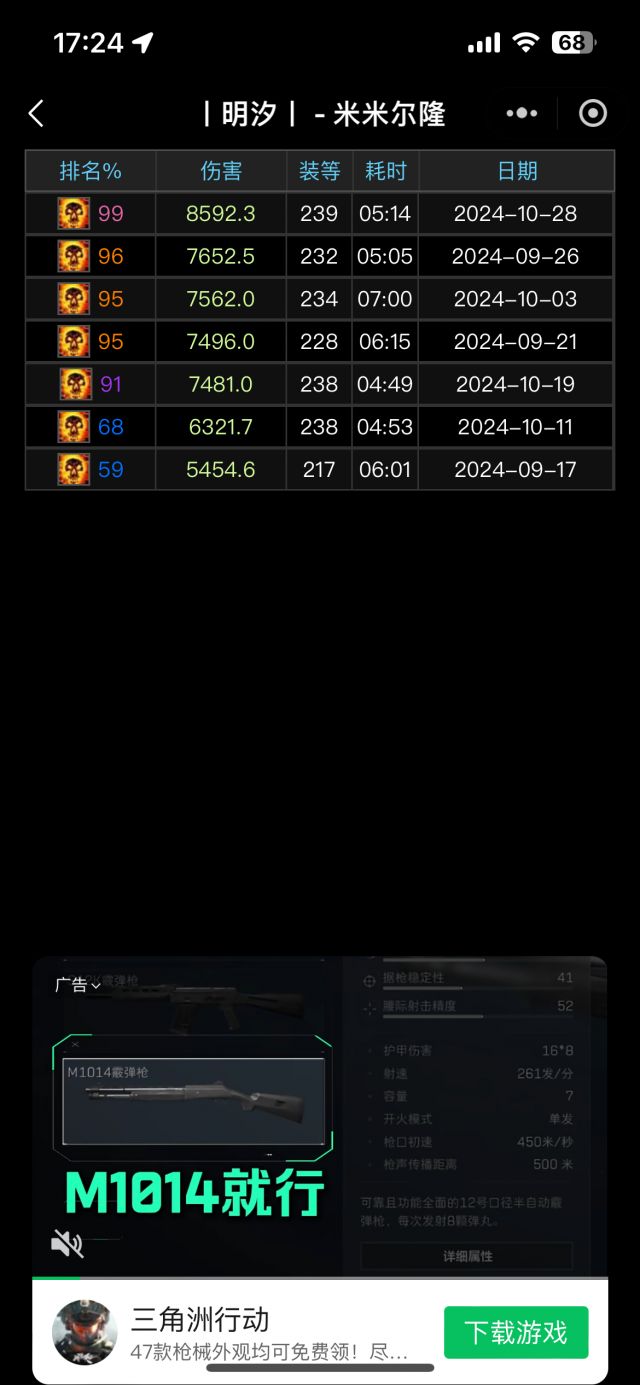
Task: Open the 2024-10-28 record ranked 99
Action: coord(320,214)
